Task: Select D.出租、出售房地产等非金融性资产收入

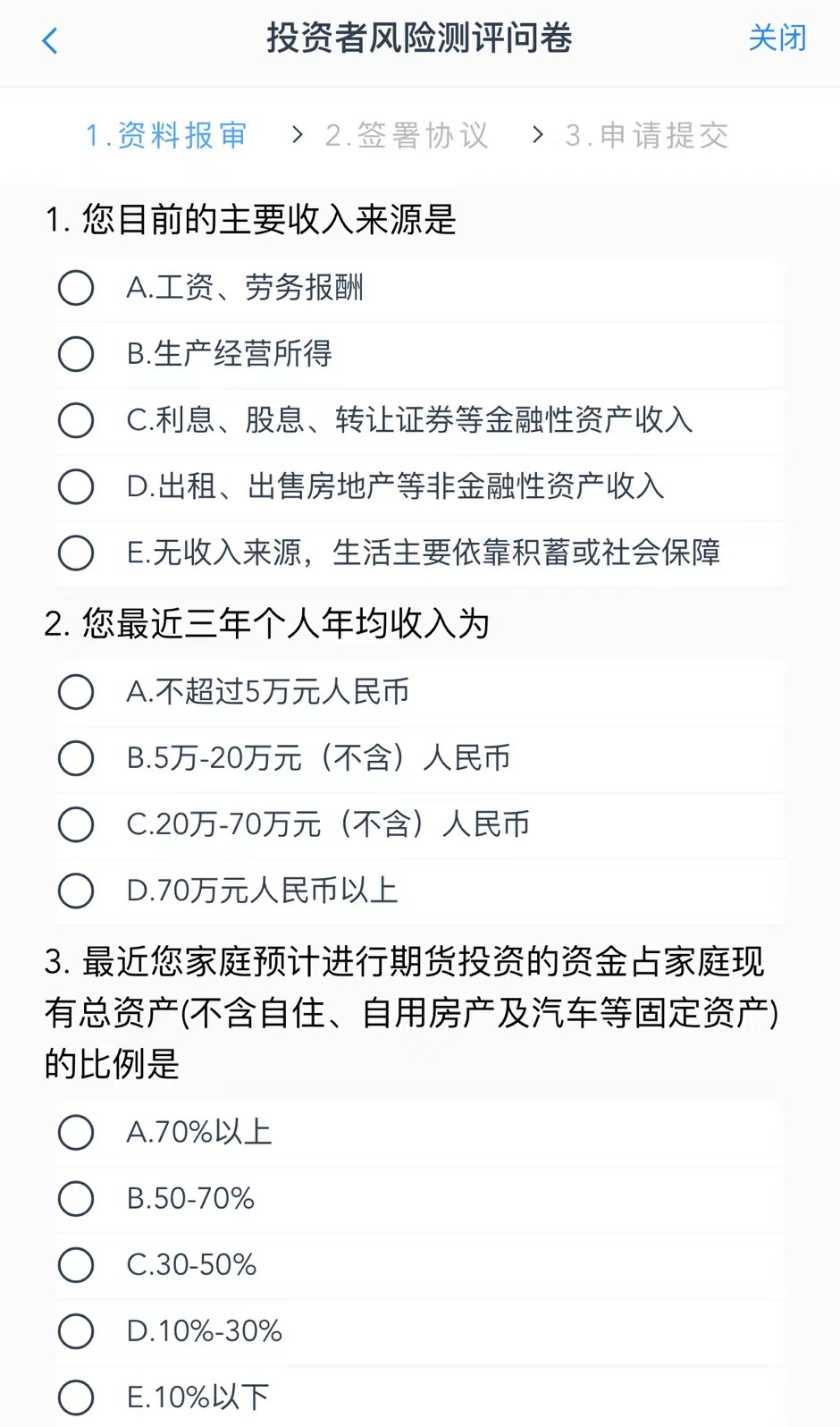Action: [75, 487]
